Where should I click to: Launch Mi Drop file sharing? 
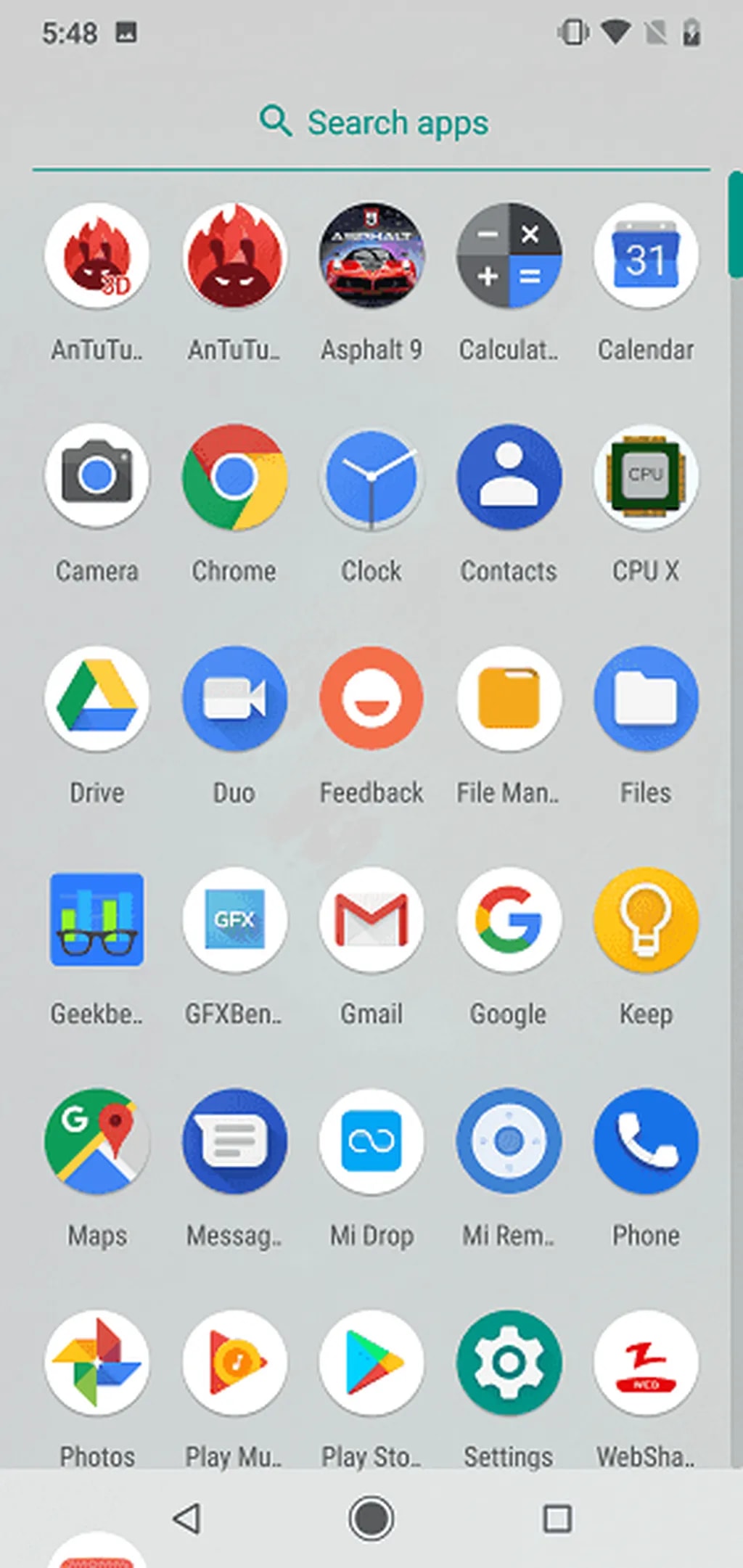click(371, 1141)
